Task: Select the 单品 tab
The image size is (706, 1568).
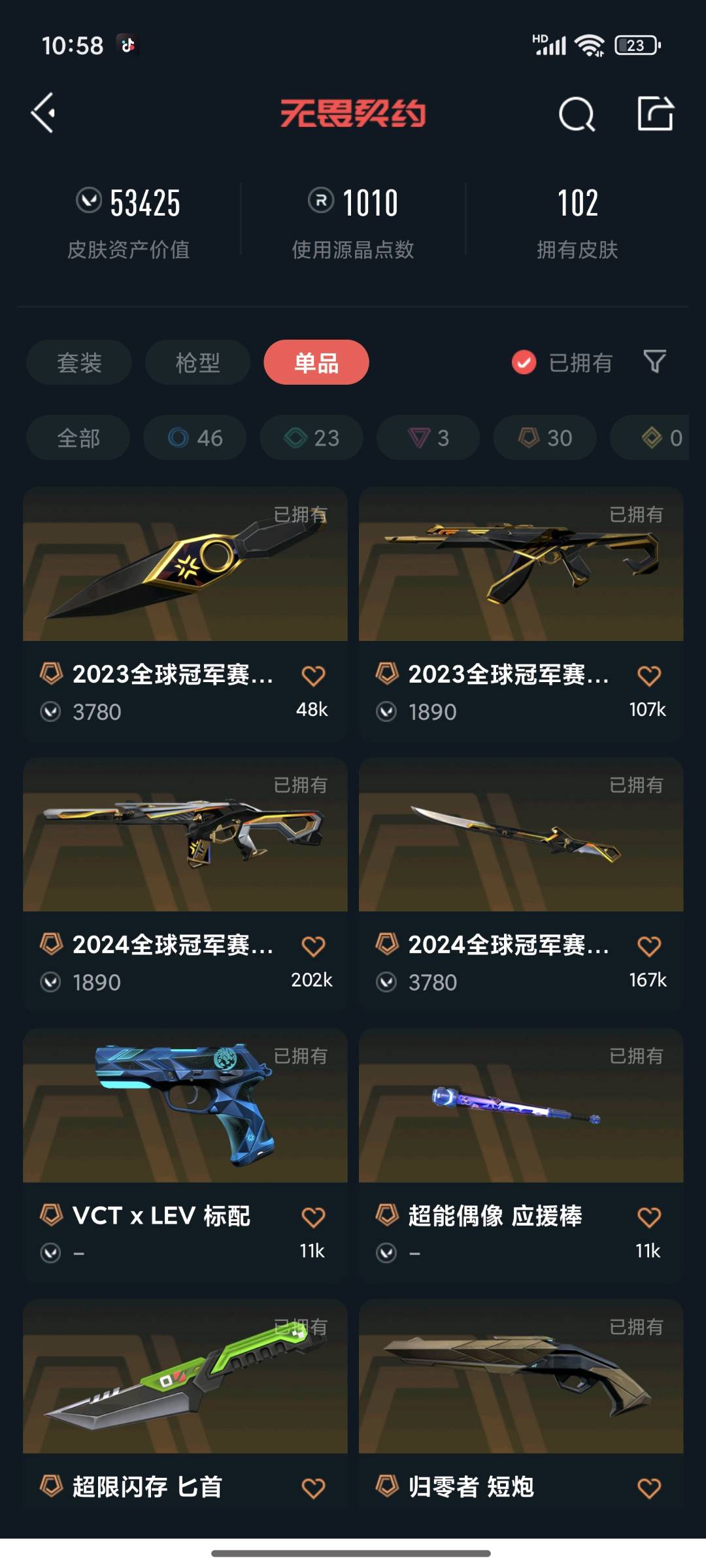Action: 316,363
